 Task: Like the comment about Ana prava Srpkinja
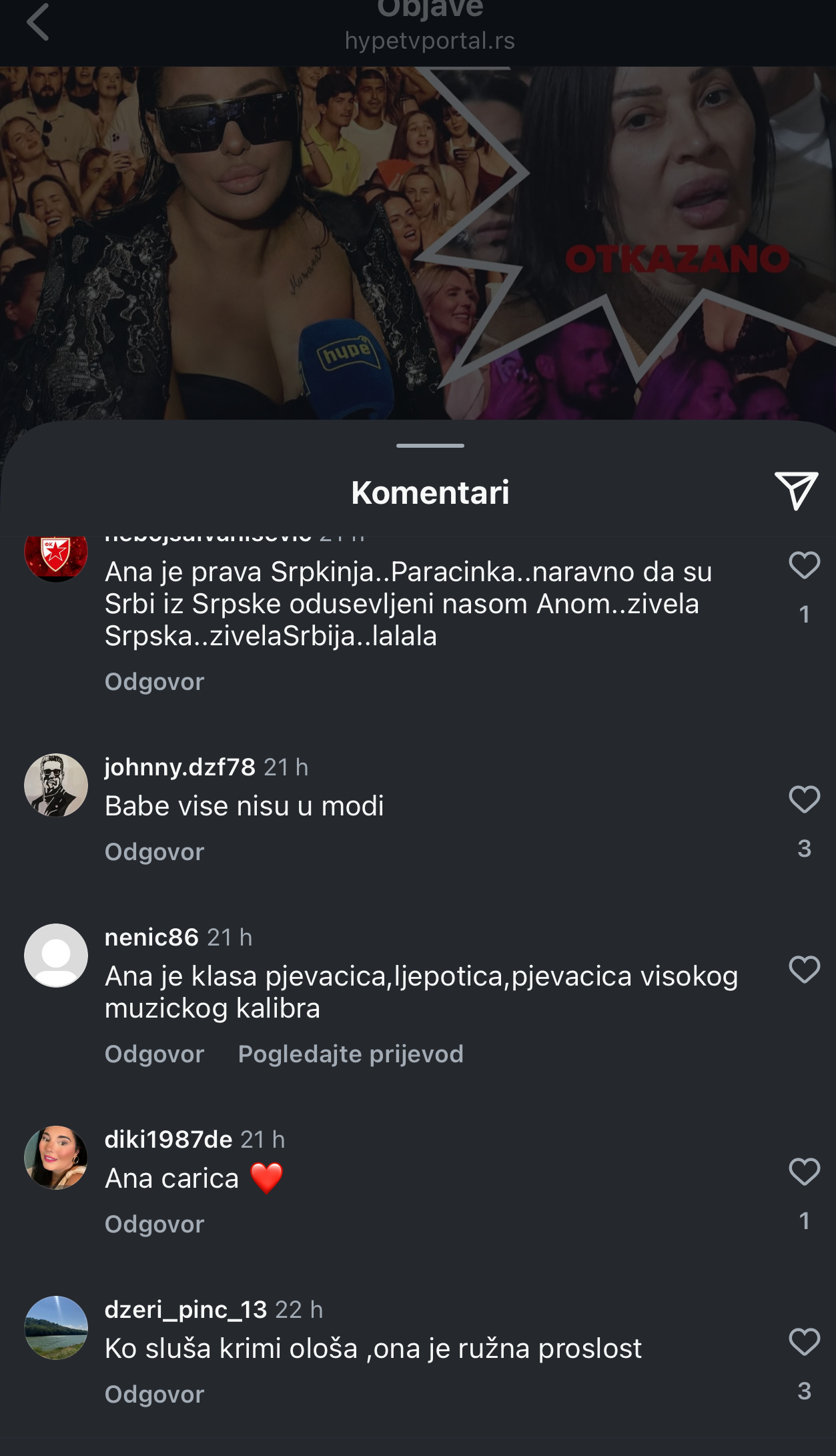(x=804, y=566)
